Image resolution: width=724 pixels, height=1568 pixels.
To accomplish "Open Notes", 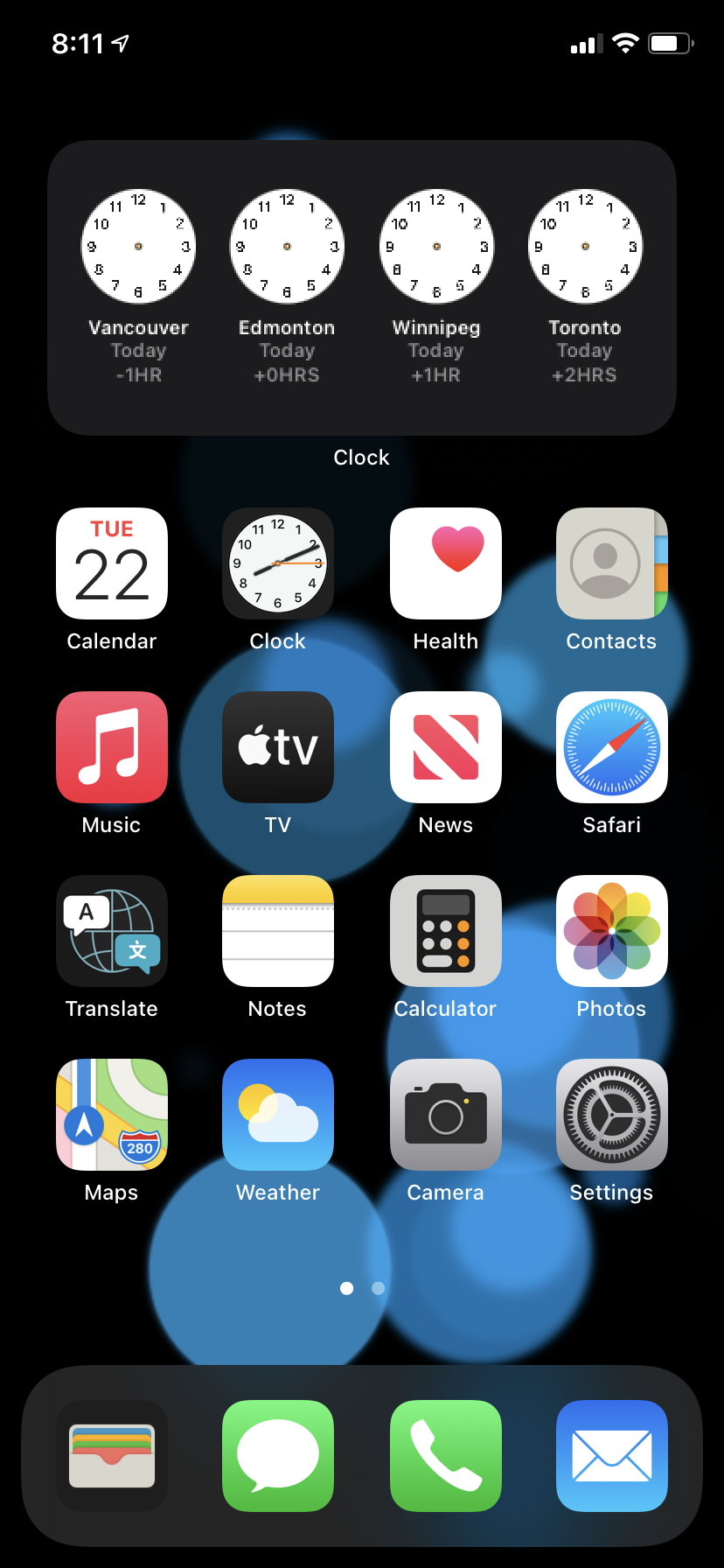I will click(x=278, y=931).
